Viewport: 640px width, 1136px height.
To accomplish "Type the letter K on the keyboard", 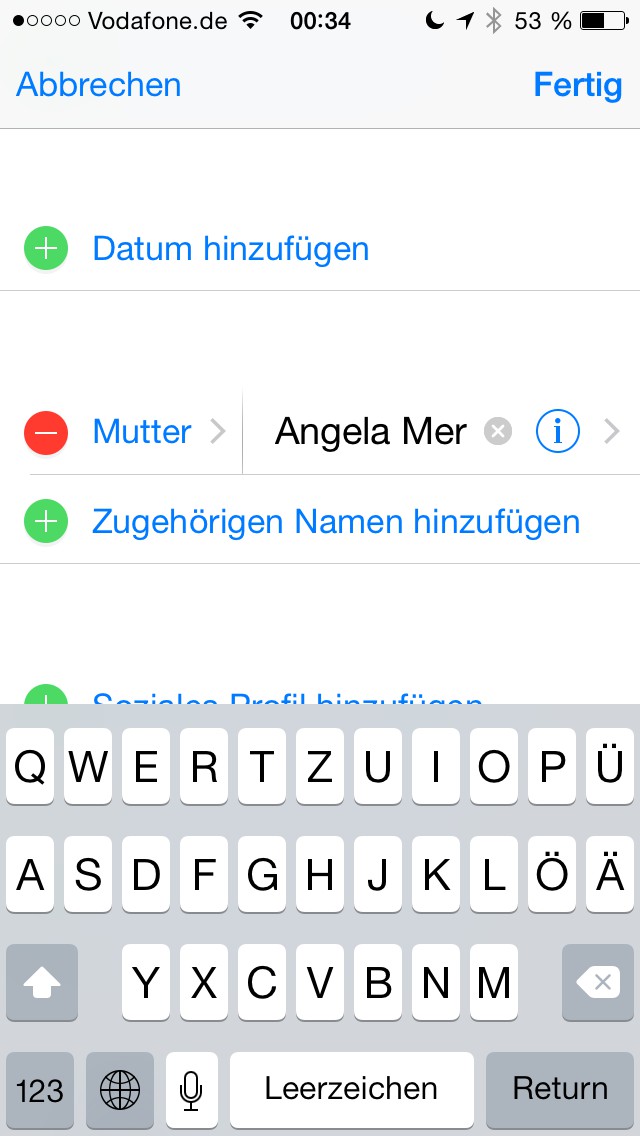I will click(436, 877).
